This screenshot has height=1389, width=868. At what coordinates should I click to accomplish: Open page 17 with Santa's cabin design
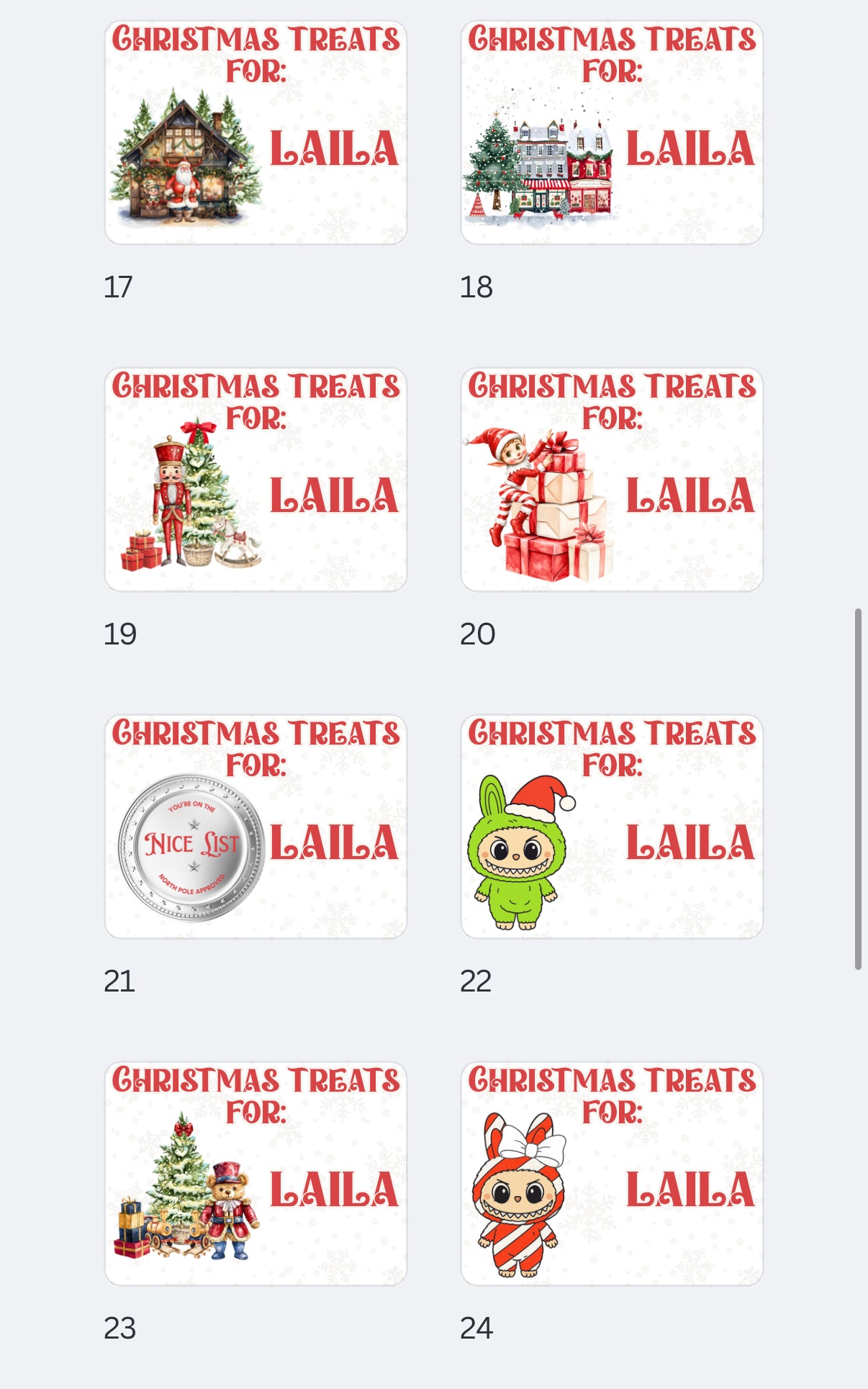[256, 133]
